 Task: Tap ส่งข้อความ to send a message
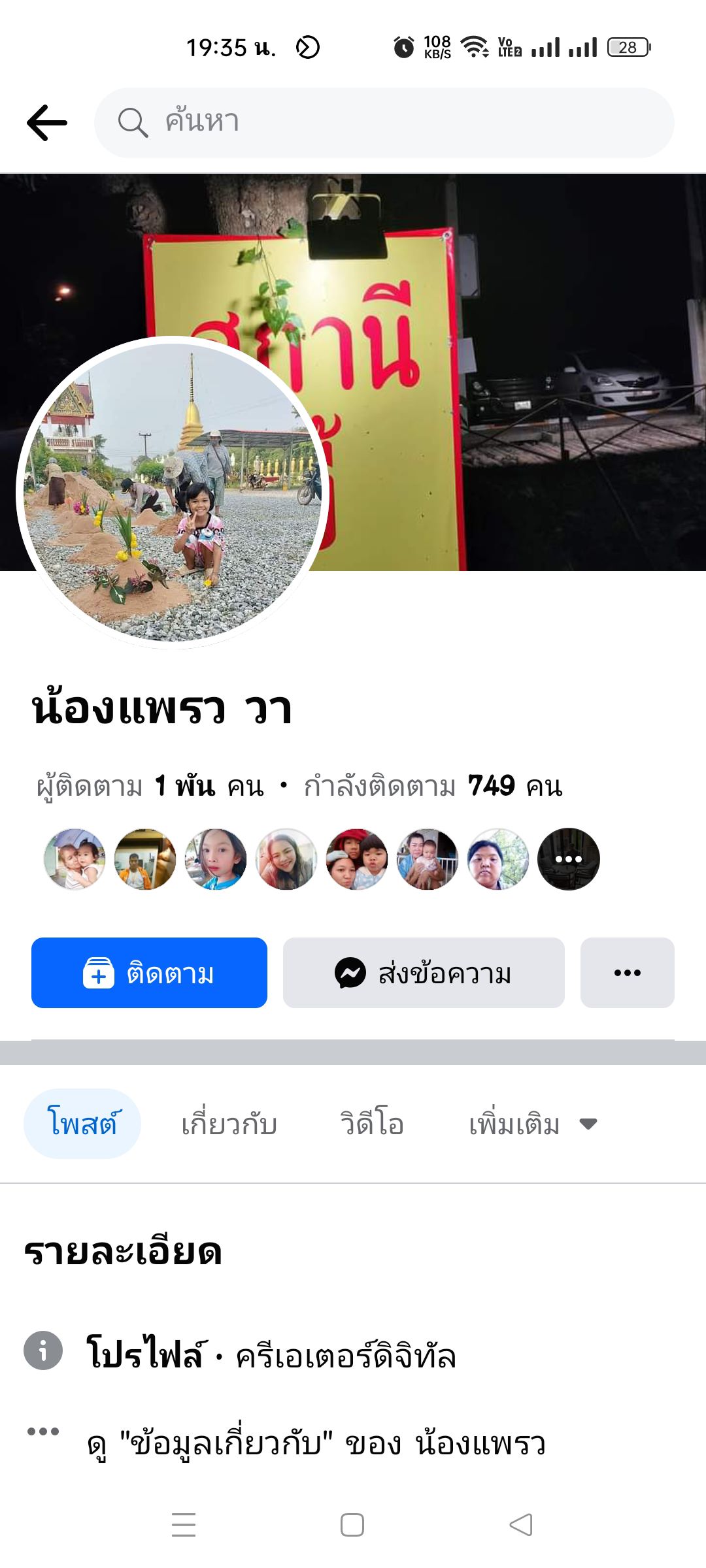424,973
